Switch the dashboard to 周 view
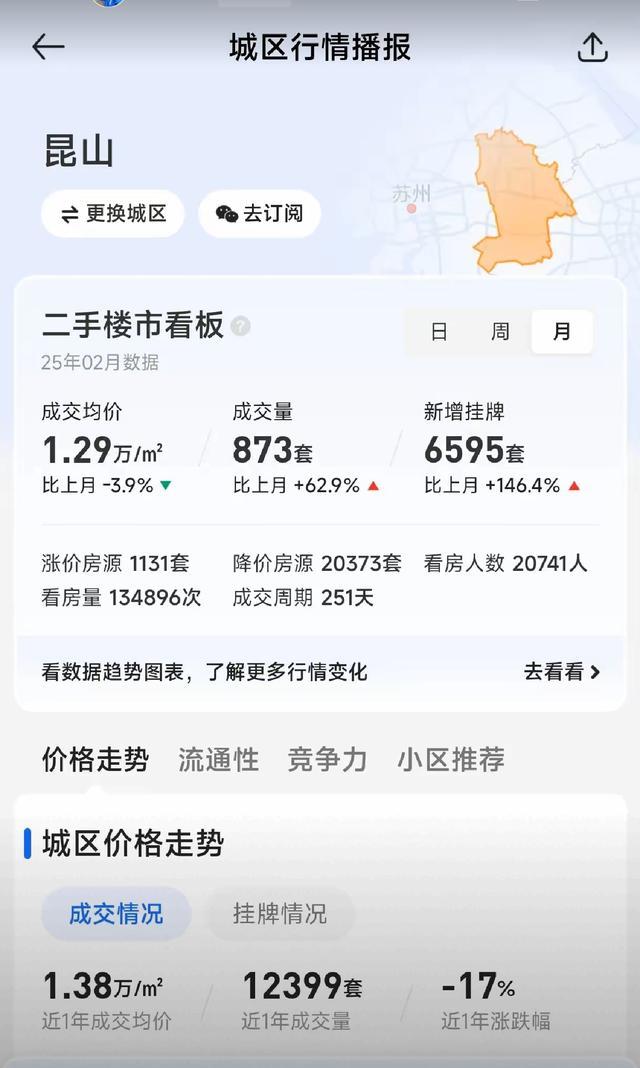This screenshot has width=640, height=1068. [x=500, y=332]
